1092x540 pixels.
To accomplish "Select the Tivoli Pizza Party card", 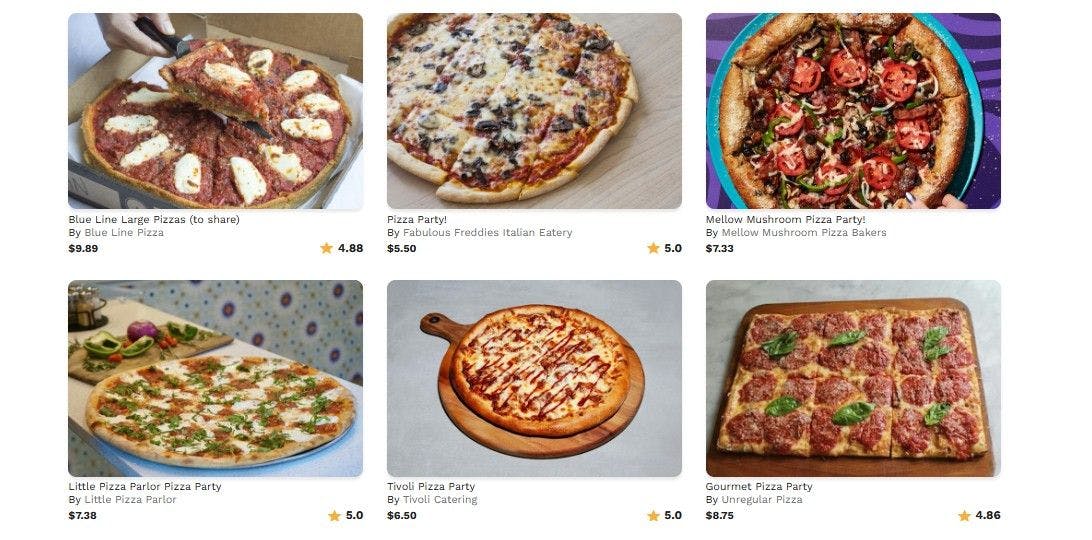I will 534,378.
